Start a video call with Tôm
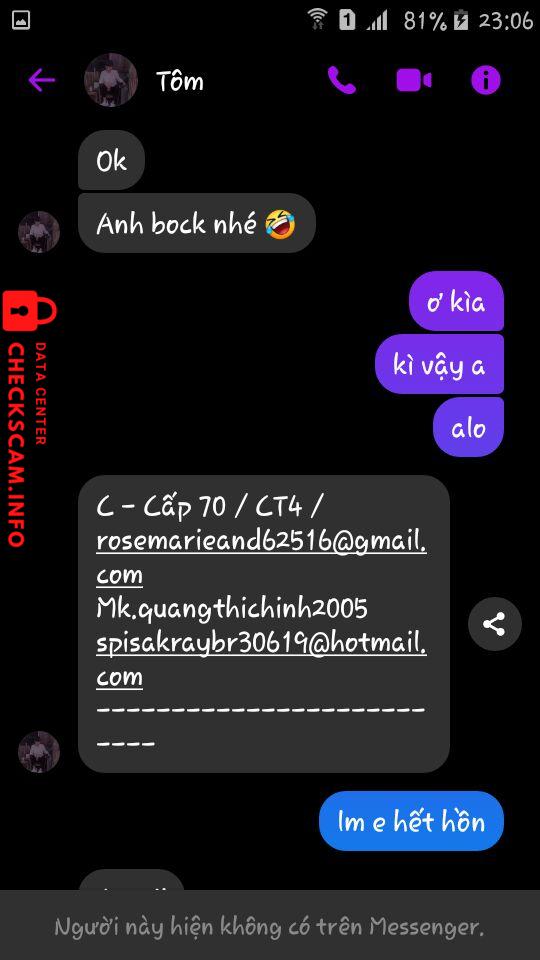Viewport: 540px width, 960px height. pyautogui.click(x=414, y=80)
